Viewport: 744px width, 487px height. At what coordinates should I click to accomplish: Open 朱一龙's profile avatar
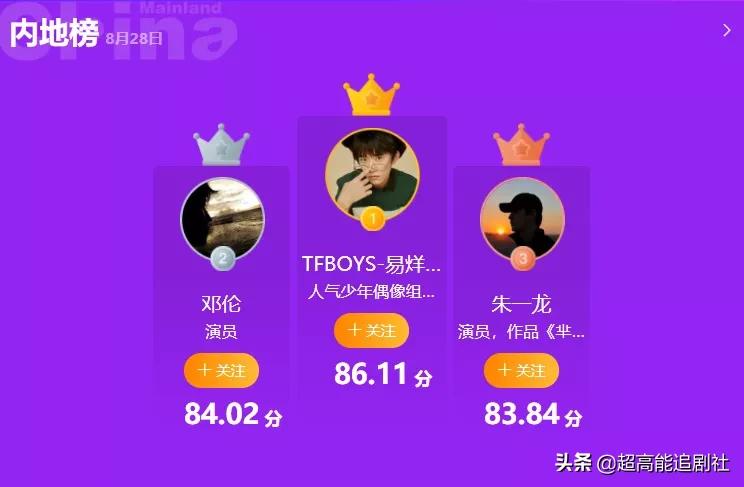click(x=522, y=219)
